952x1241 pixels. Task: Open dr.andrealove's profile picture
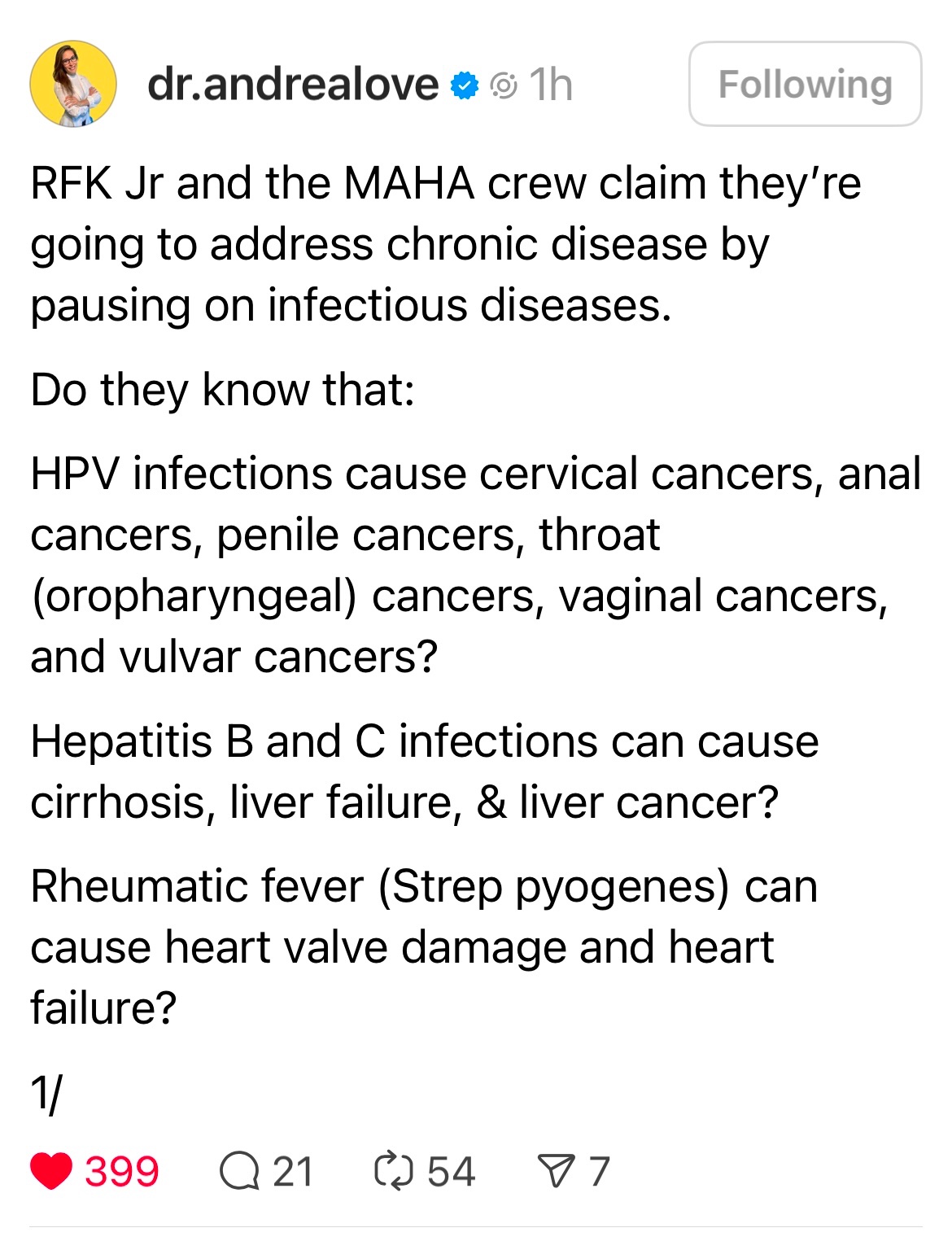coord(73,84)
